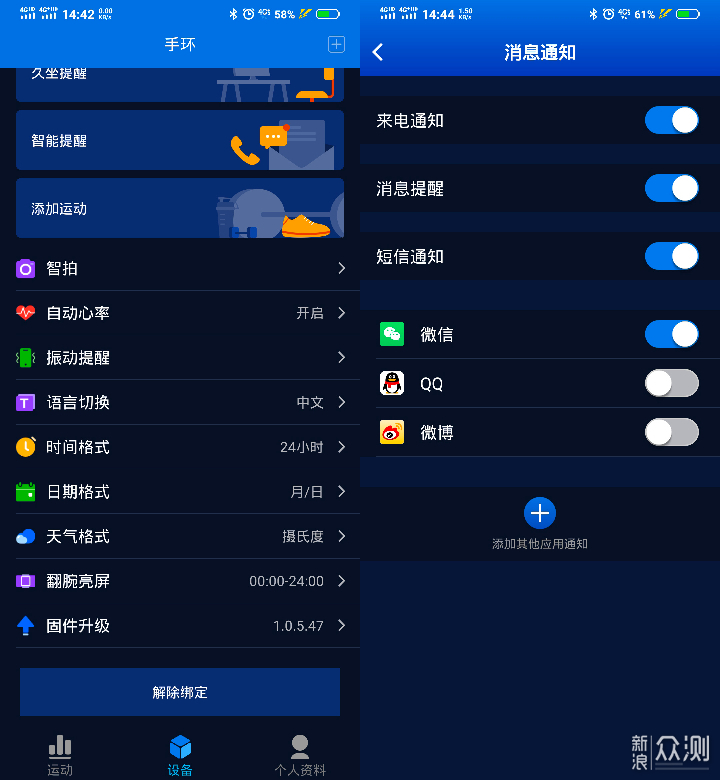Open 自动心率 settings
Screen dimensions: 720x780
(x=180, y=313)
